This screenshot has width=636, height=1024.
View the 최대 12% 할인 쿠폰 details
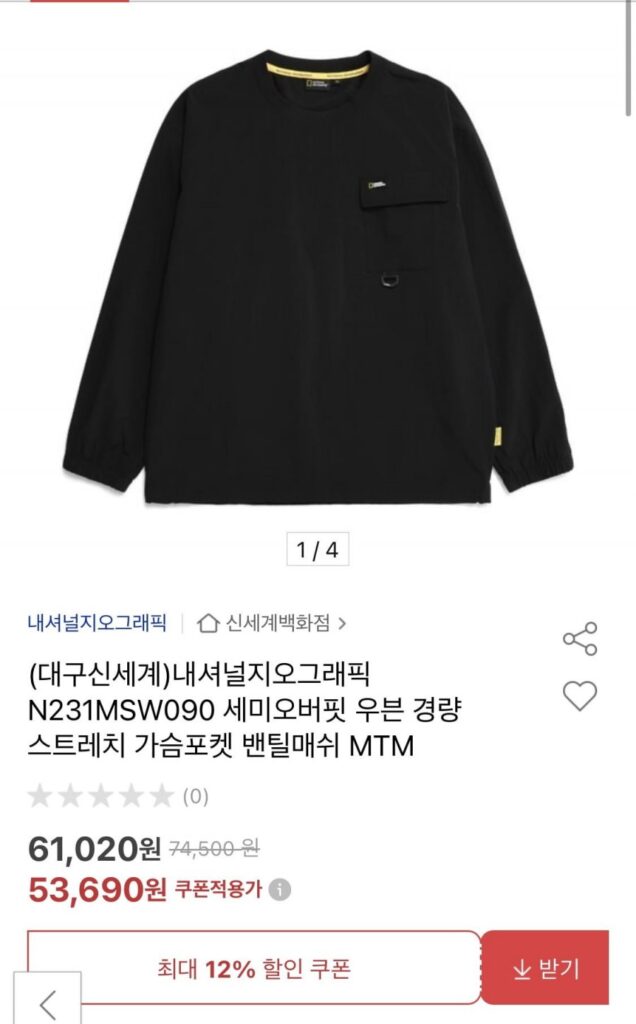pyautogui.click(x=254, y=968)
